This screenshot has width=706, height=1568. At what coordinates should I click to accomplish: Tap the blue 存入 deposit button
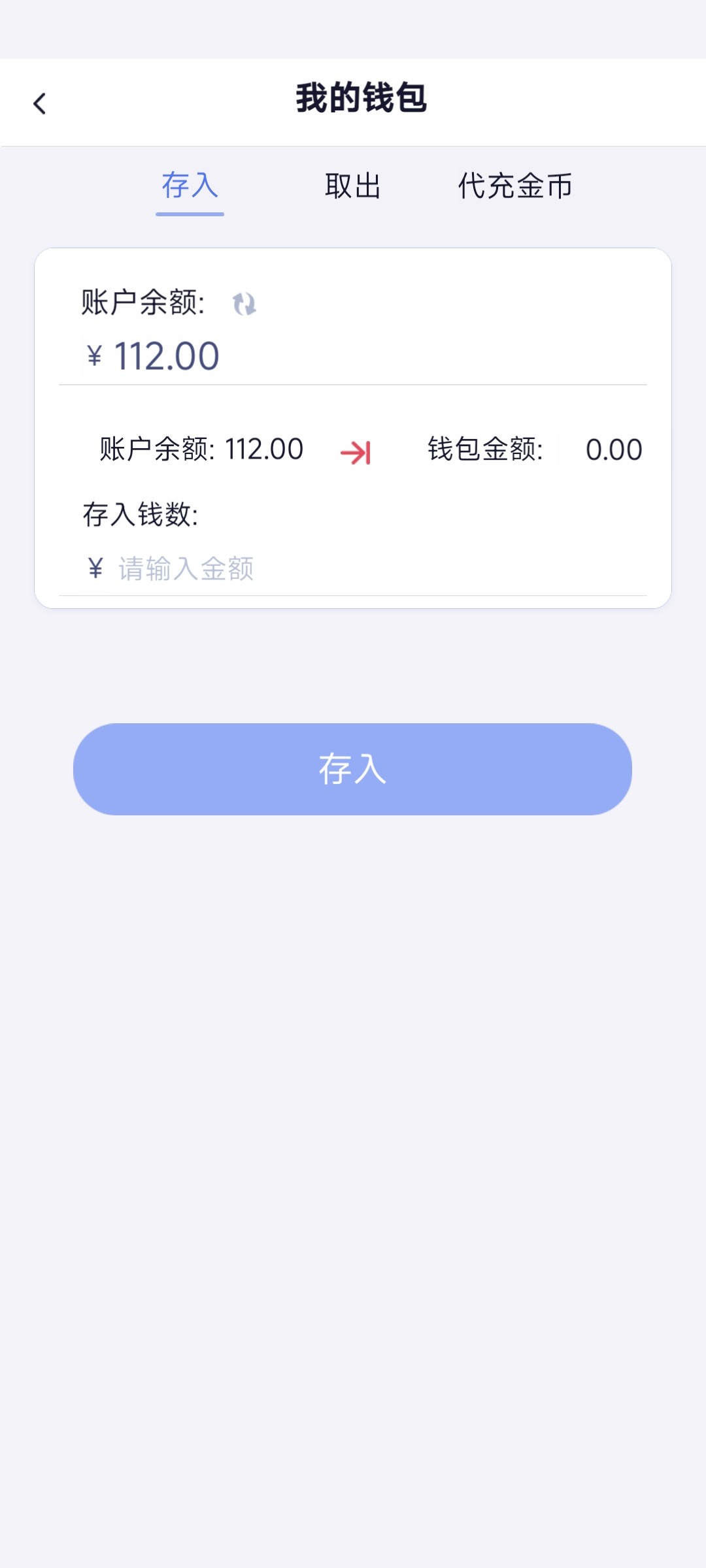coord(352,769)
